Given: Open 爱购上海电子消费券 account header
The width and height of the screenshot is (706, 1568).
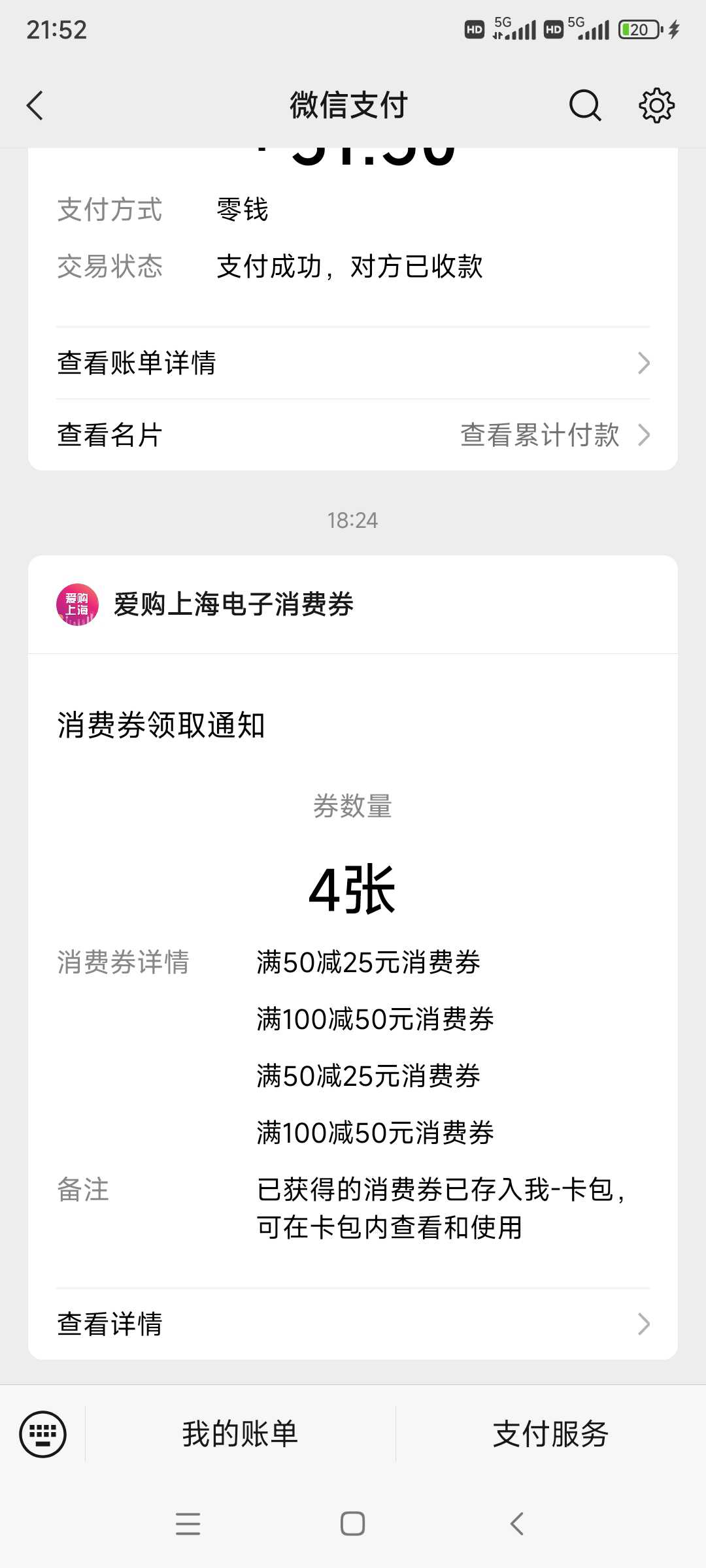Looking at the screenshot, I should click(353, 604).
